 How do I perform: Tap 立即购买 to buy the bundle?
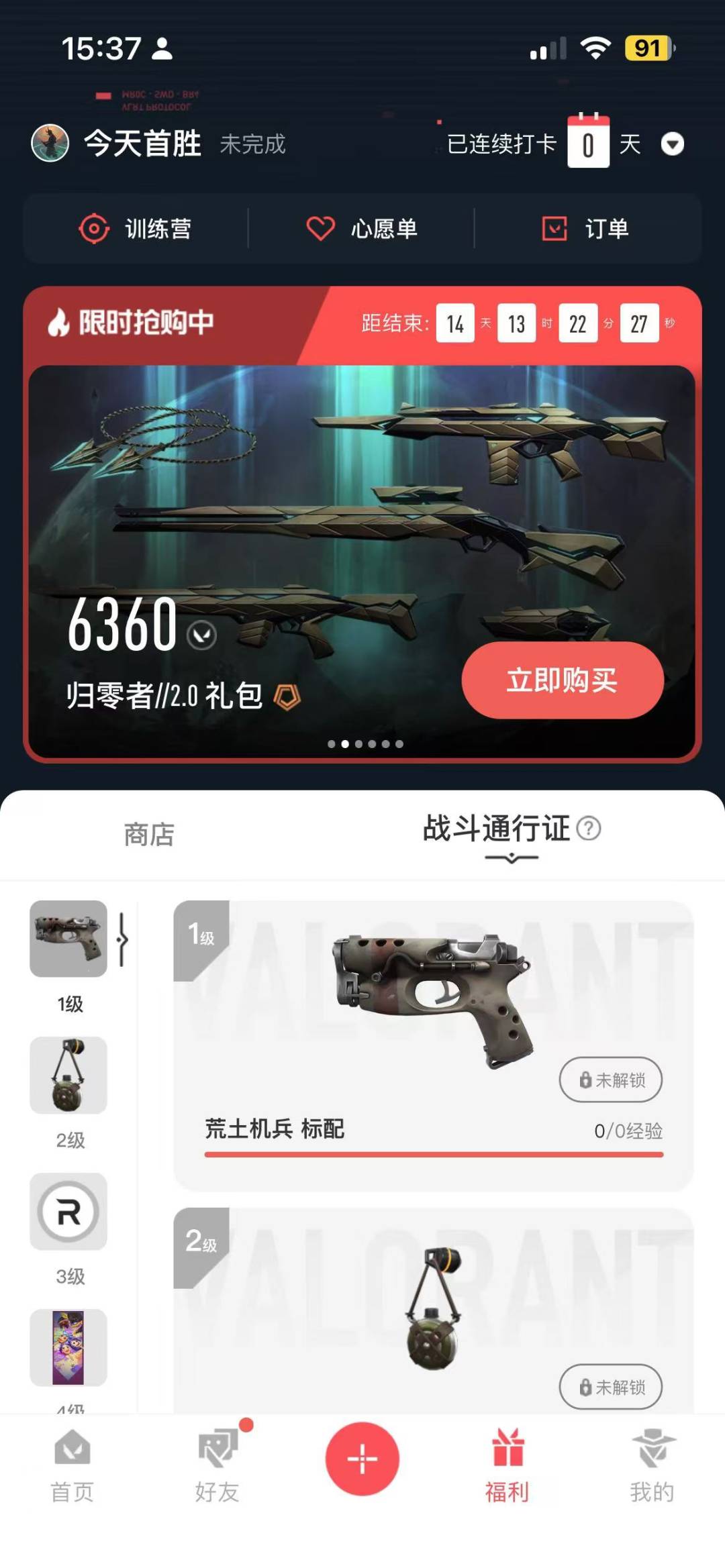coord(563,680)
